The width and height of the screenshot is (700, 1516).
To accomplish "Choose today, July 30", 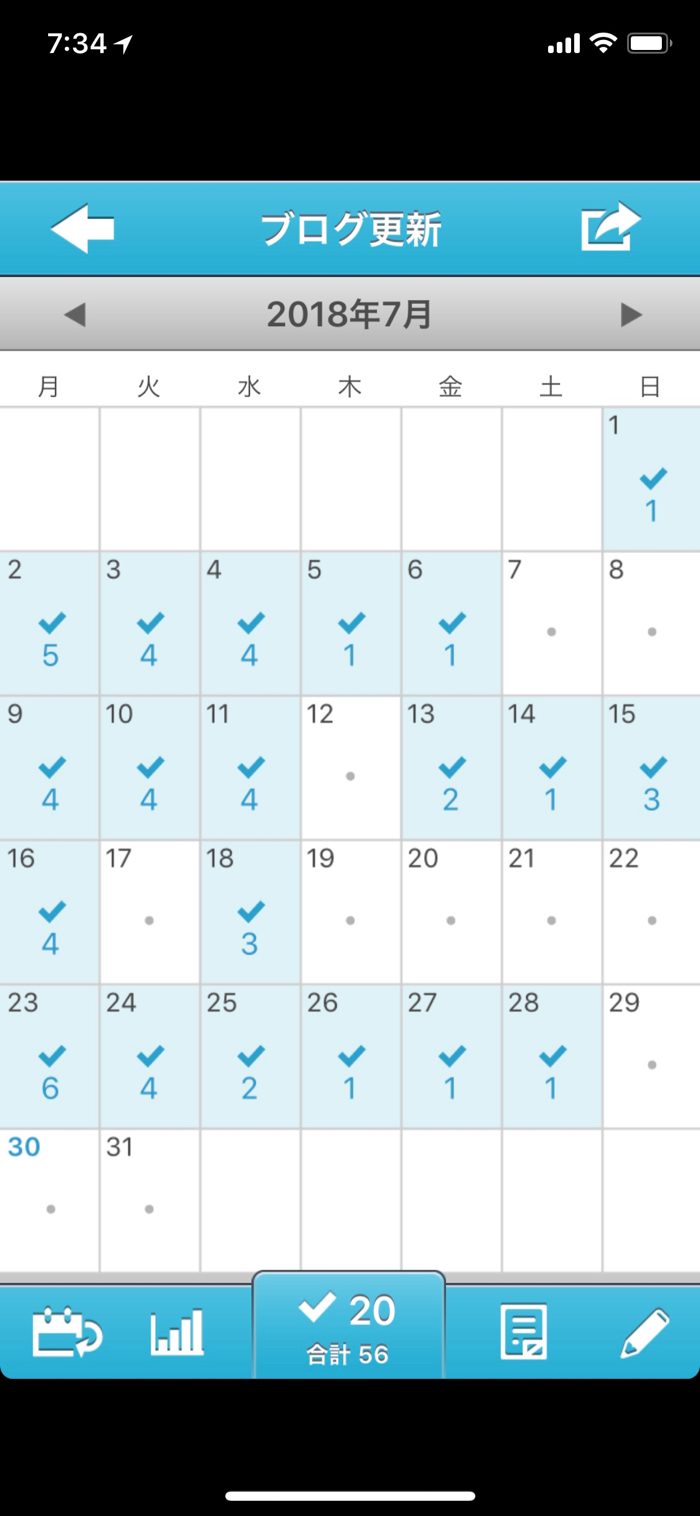I will 50,1200.
